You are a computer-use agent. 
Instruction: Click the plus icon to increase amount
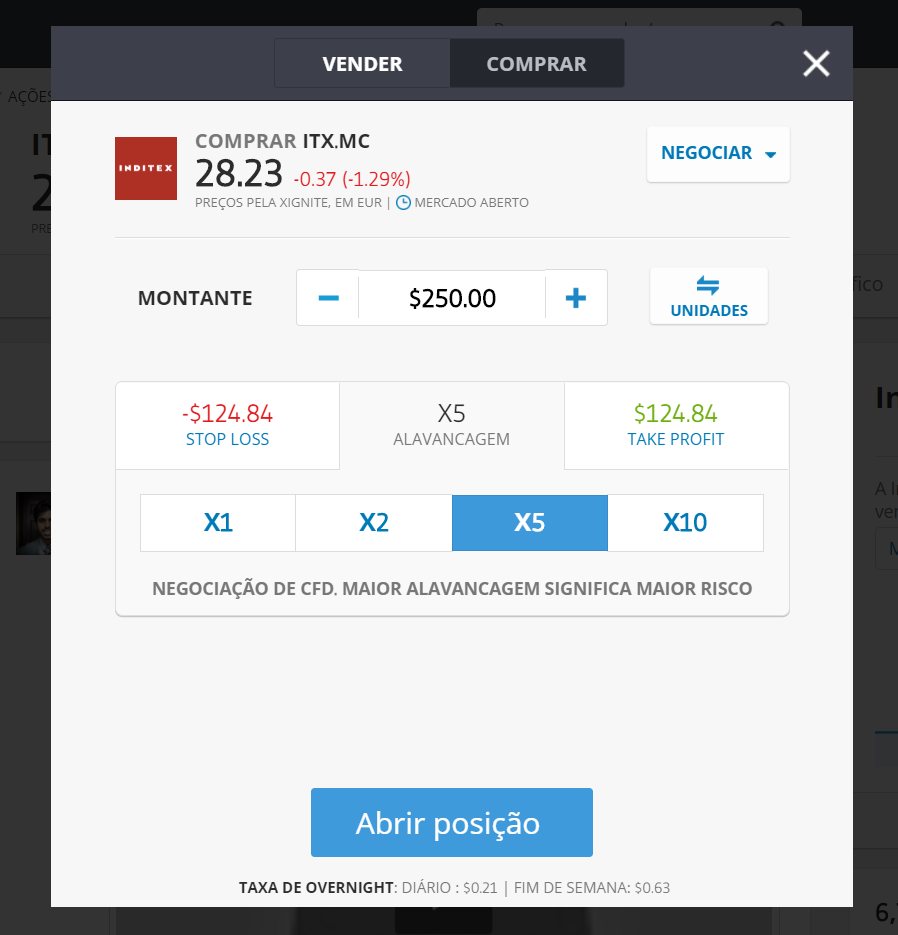click(x=576, y=297)
